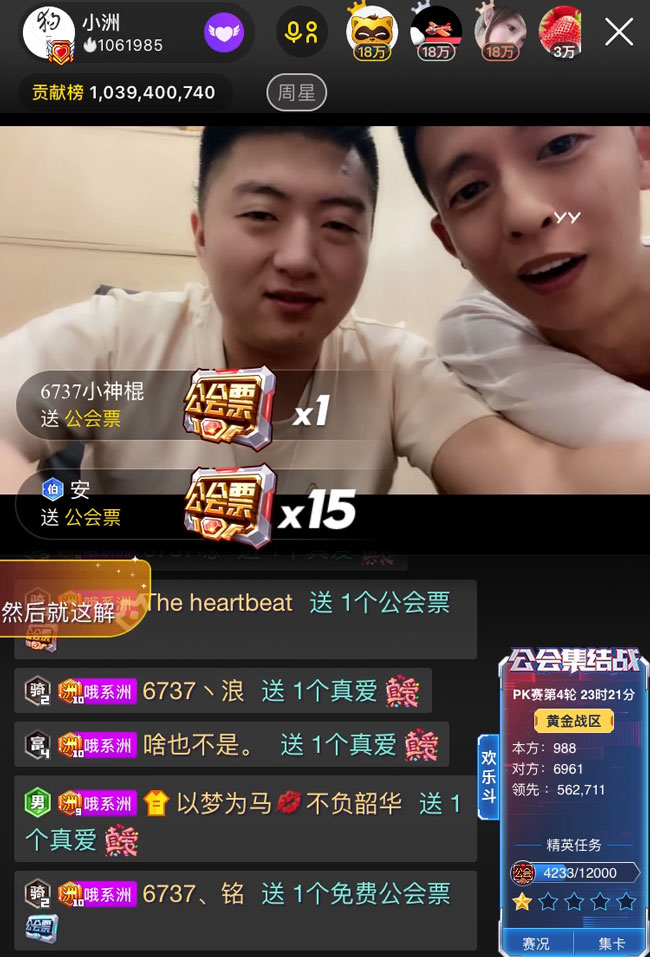Tap 6737小神棍's 公会票 gift banner

coord(150,405)
